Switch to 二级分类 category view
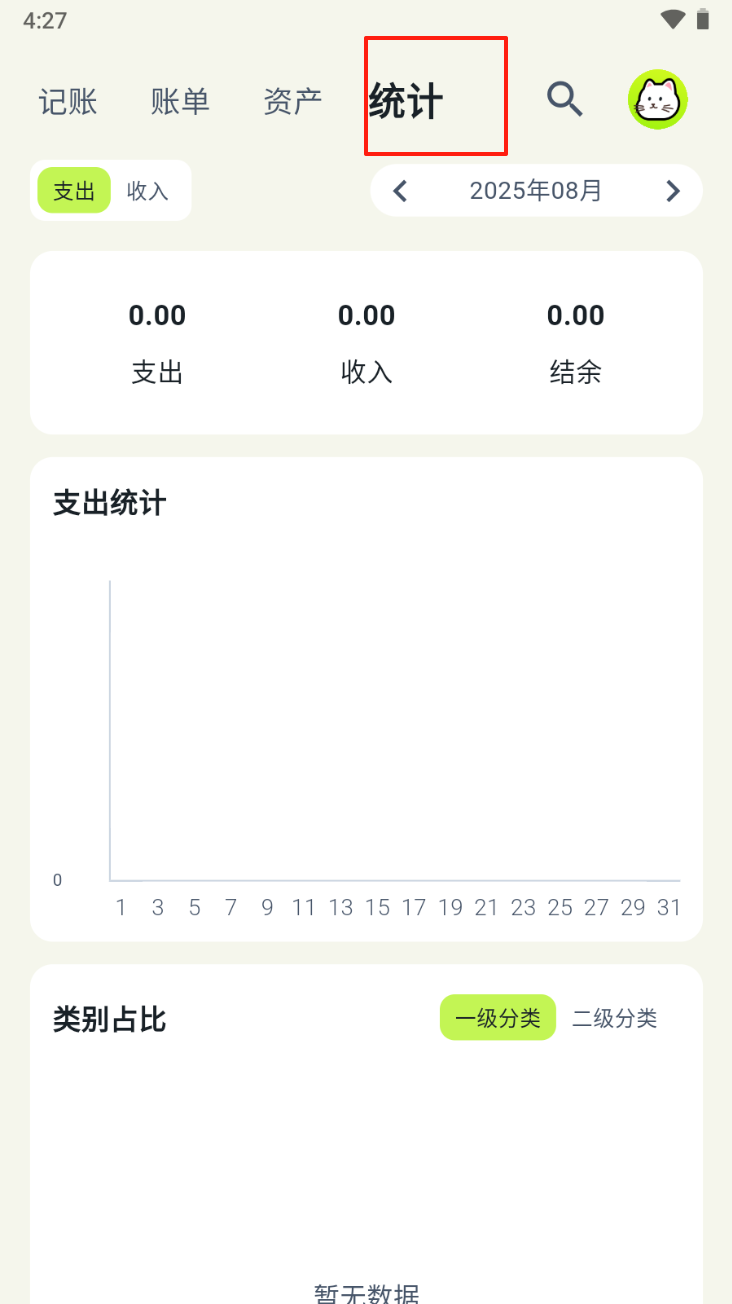This screenshot has width=732, height=1304. [614, 1018]
